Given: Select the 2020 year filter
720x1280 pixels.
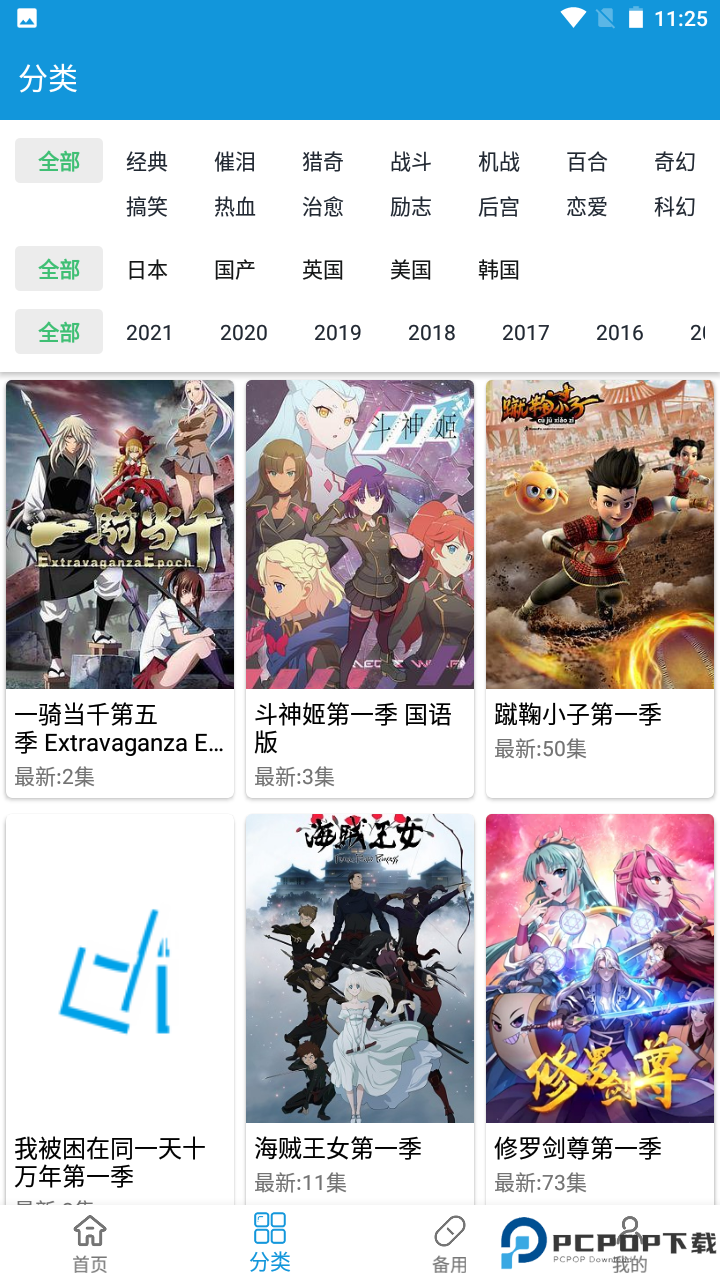Looking at the screenshot, I should click(x=243, y=332).
